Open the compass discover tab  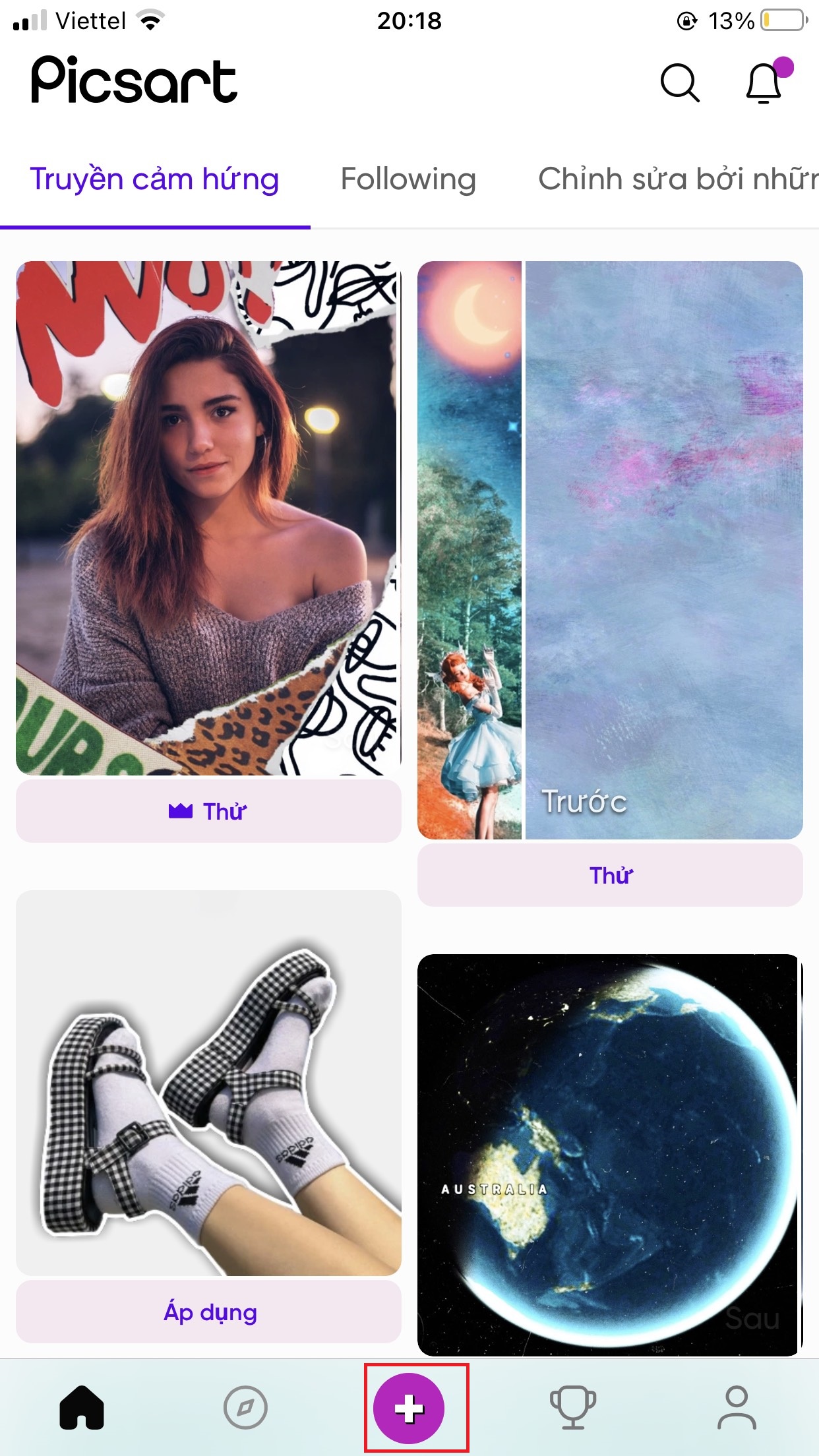(245, 1407)
